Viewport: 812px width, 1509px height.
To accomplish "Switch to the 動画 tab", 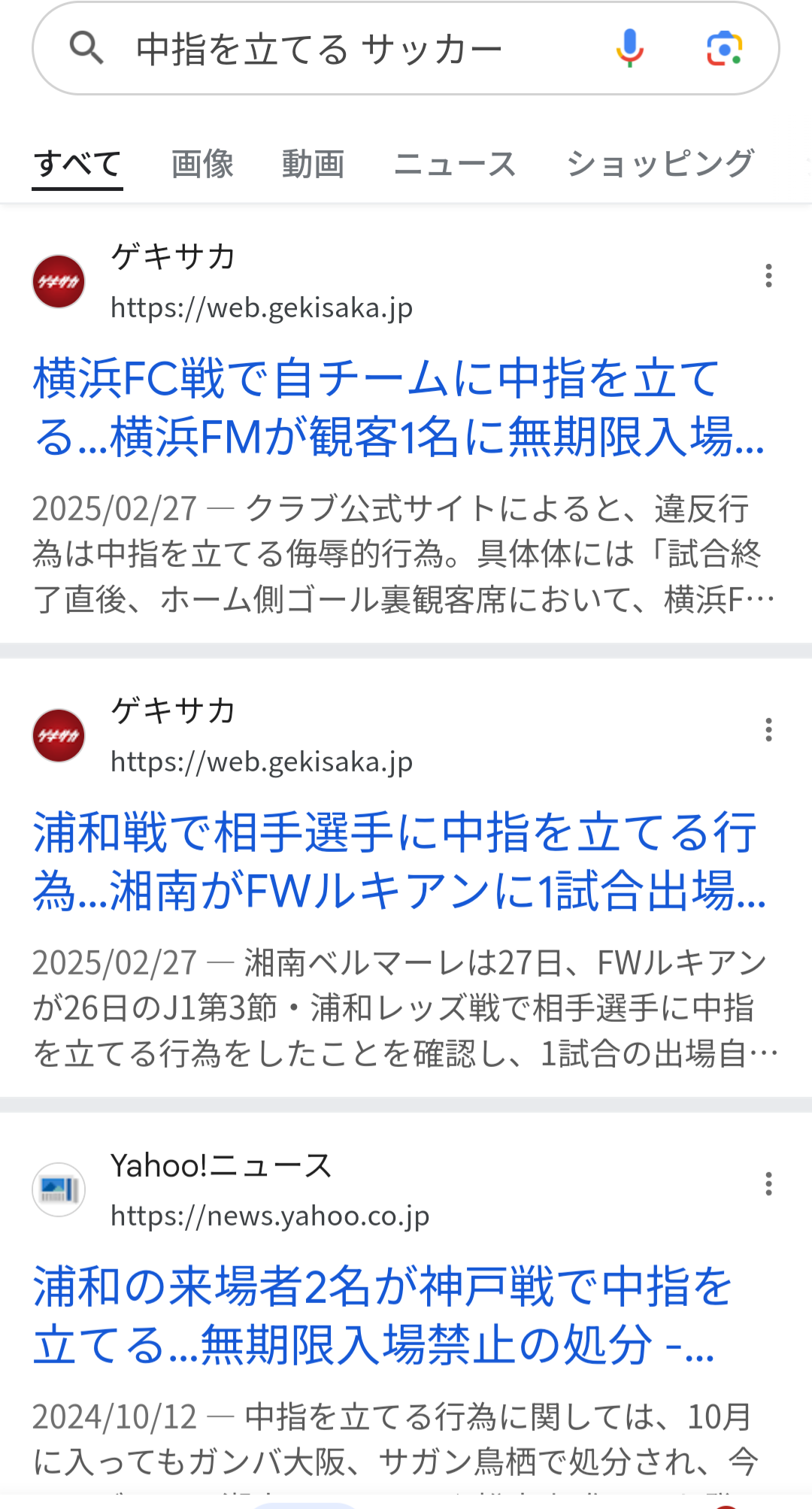I will tap(313, 164).
